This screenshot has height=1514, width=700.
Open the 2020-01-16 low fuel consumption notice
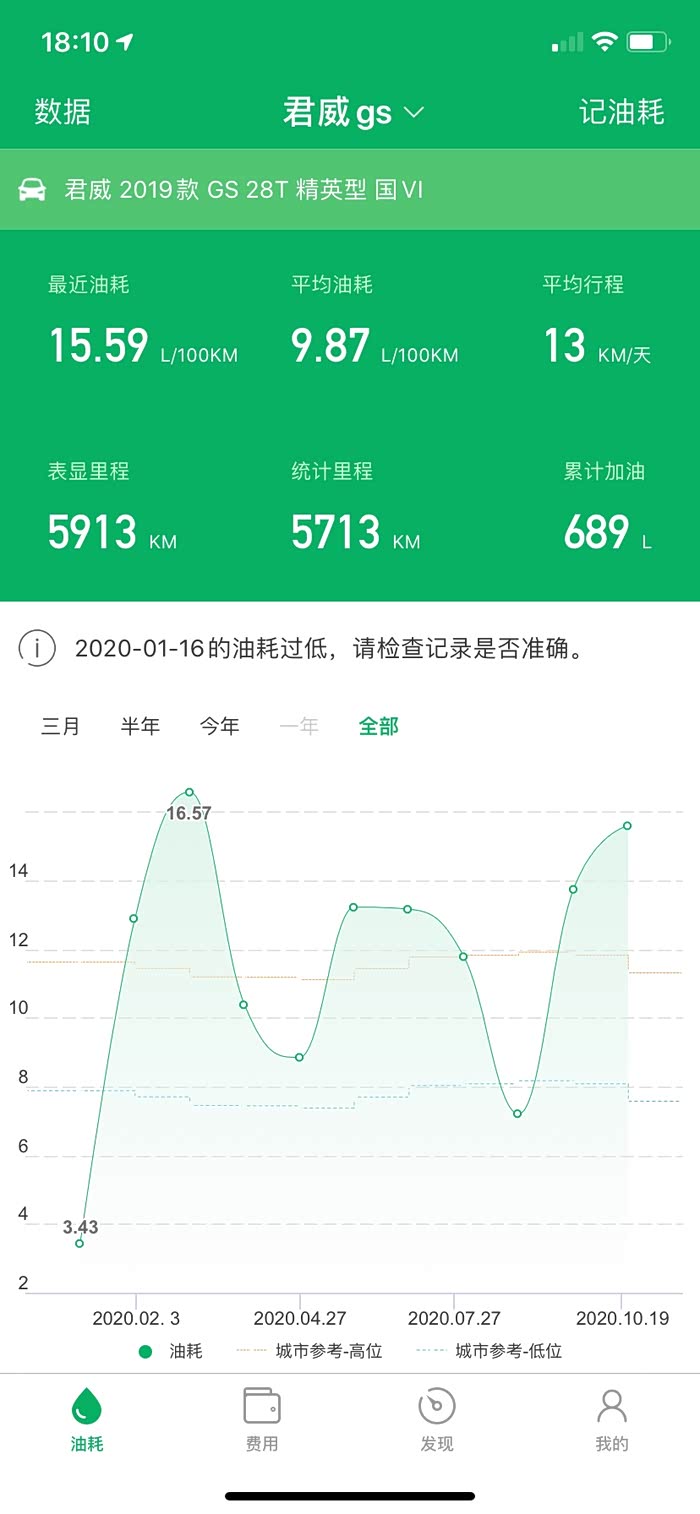point(350,648)
